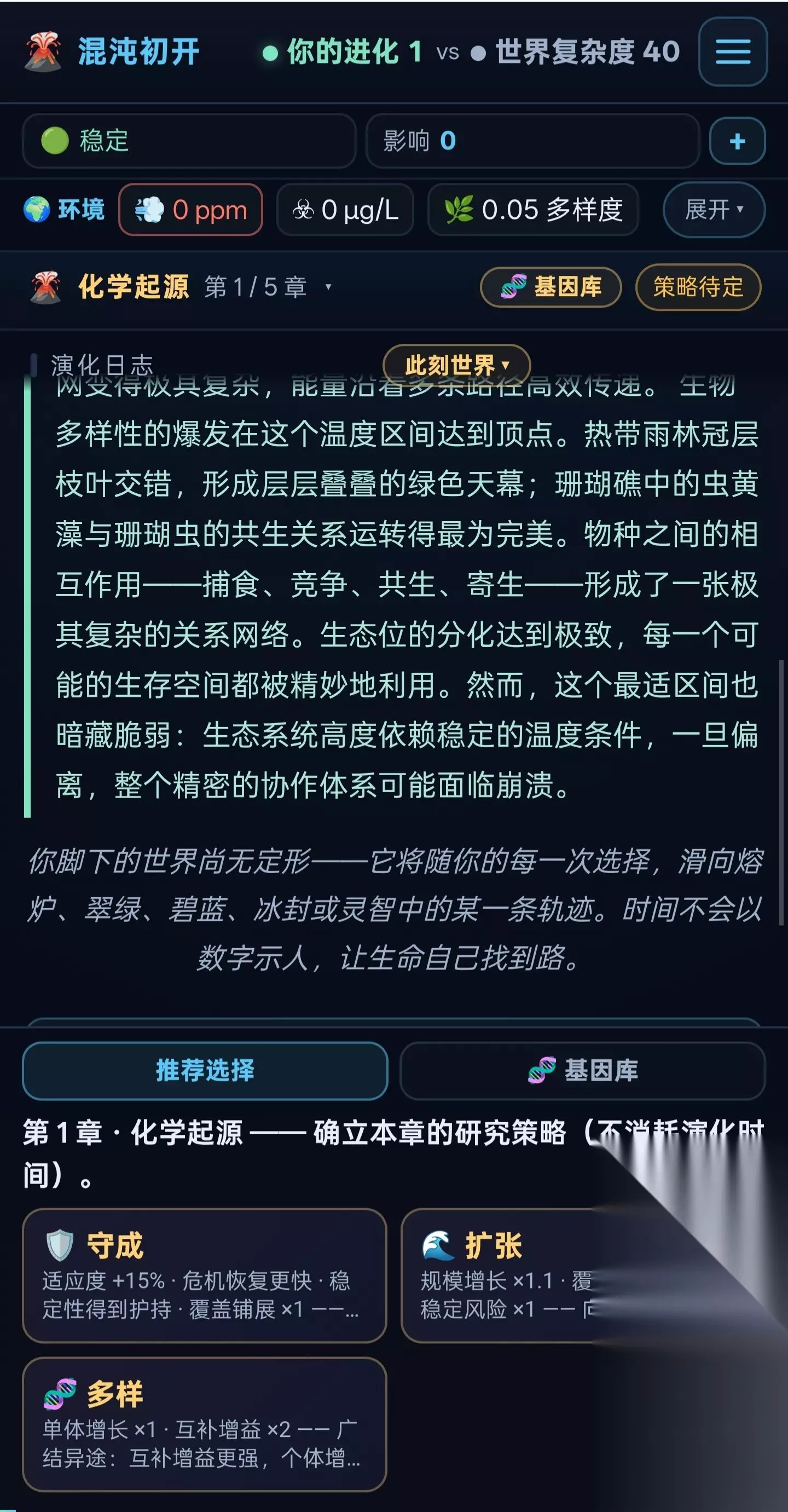Open 基因库 in the chapter header
Viewport: 788px width, 1512px height.
click(x=551, y=287)
